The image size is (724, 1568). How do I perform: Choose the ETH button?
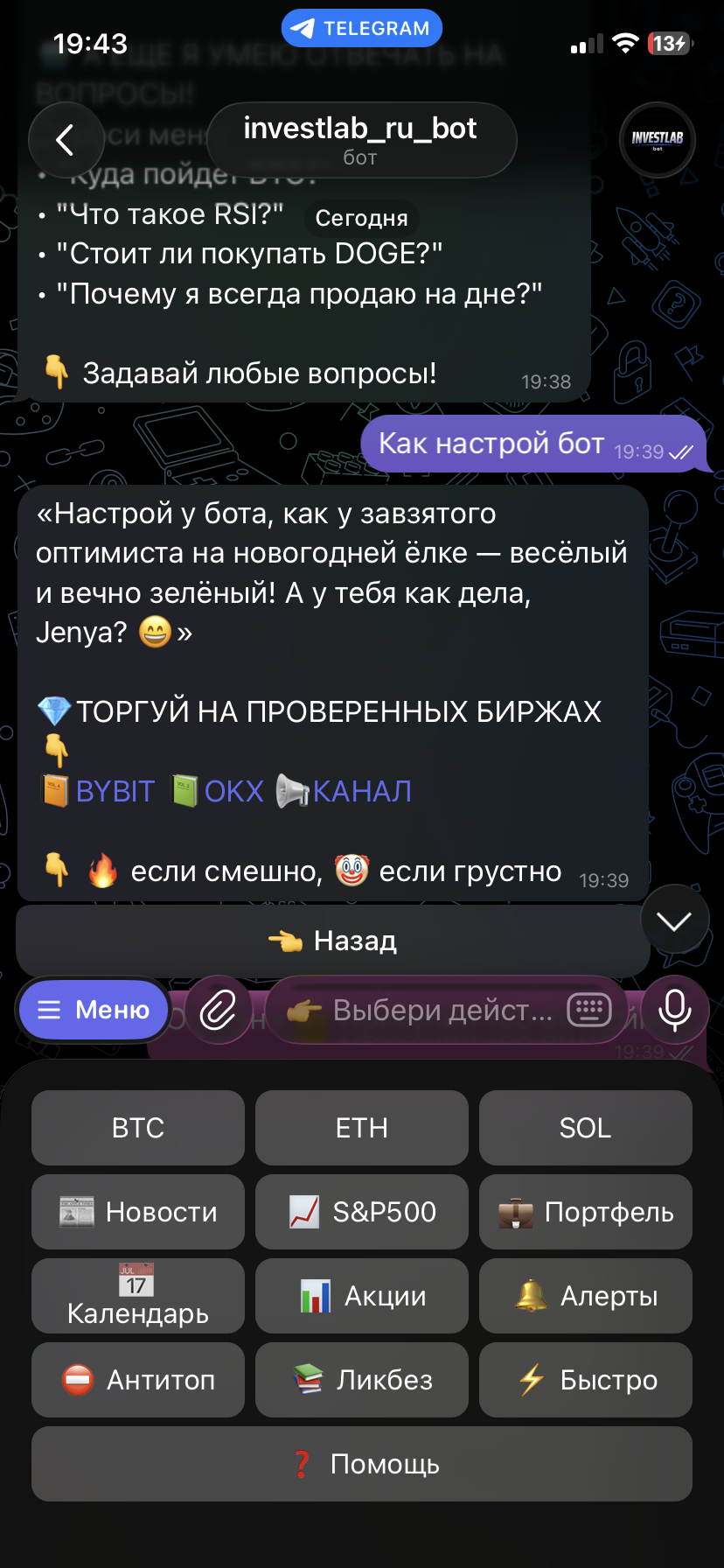click(361, 1128)
